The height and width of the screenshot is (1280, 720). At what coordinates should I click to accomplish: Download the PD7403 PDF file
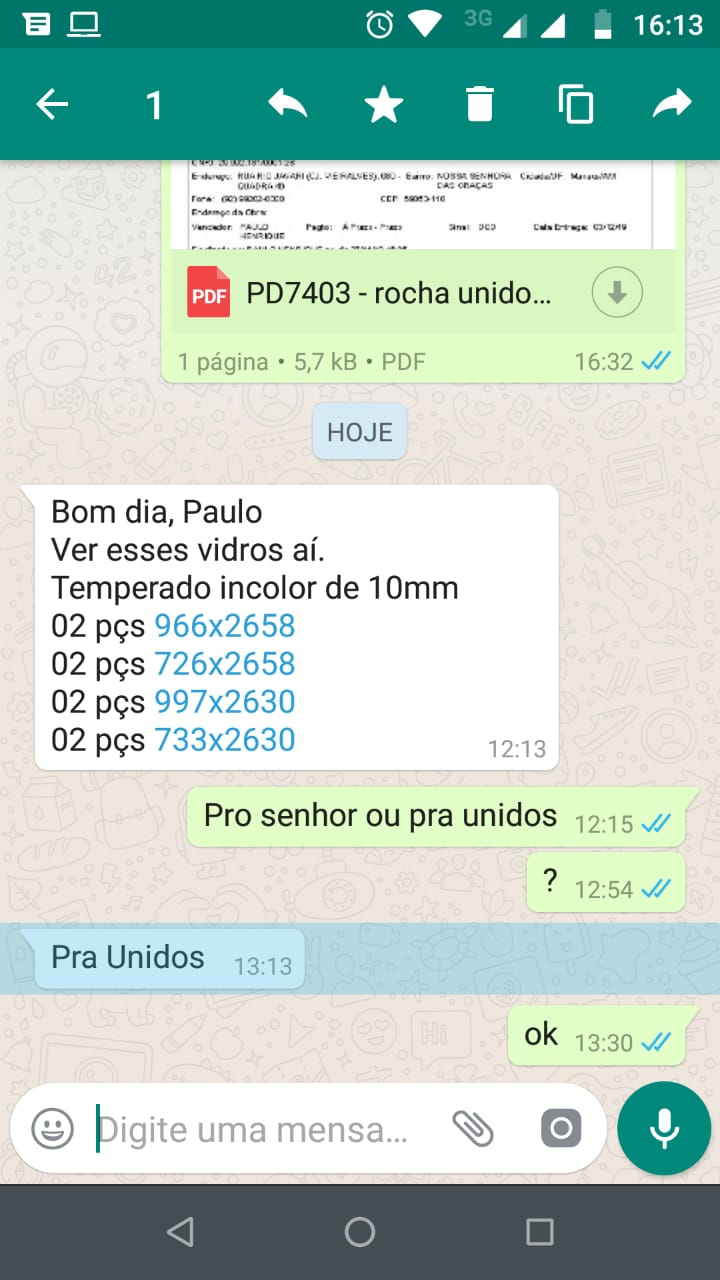[x=617, y=293]
